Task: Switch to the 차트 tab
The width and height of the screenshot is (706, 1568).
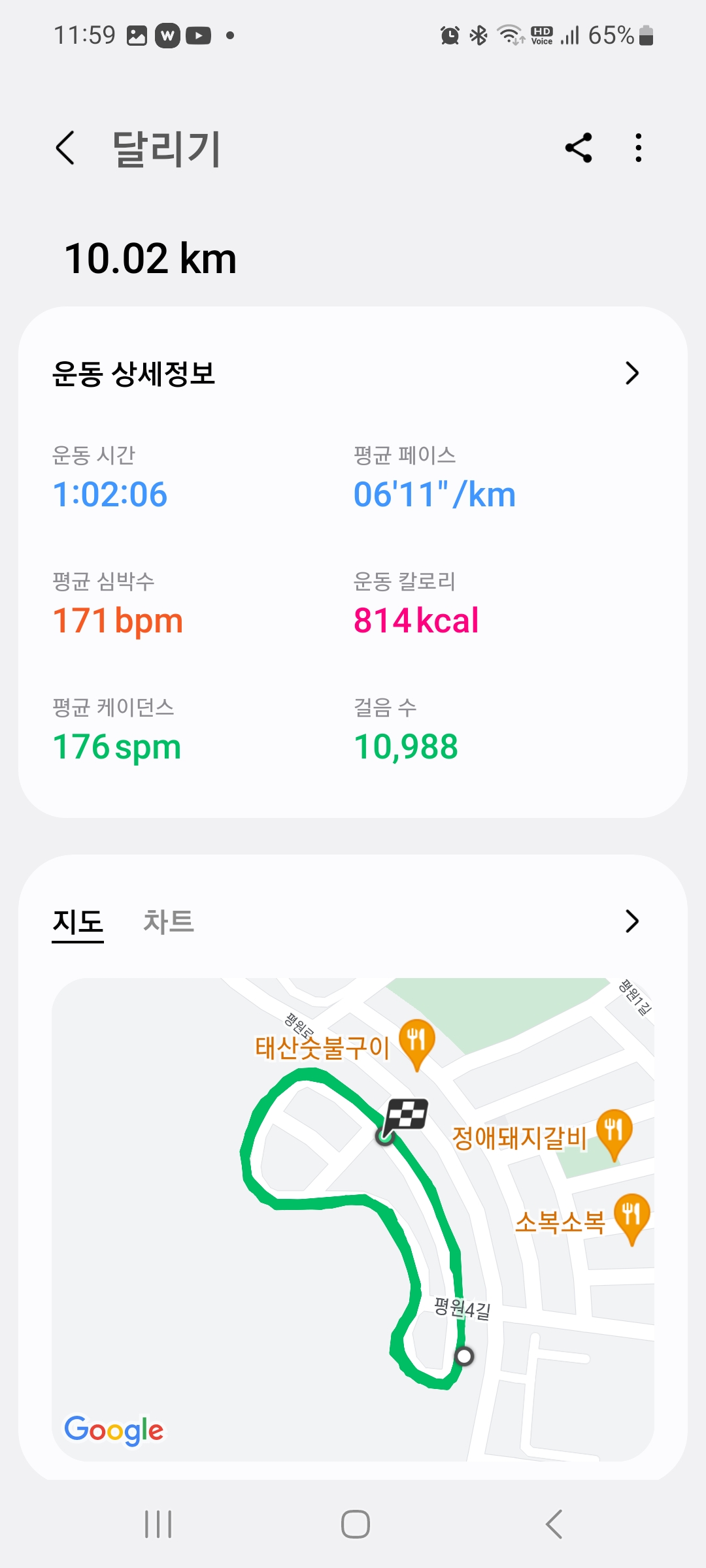Action: click(169, 922)
